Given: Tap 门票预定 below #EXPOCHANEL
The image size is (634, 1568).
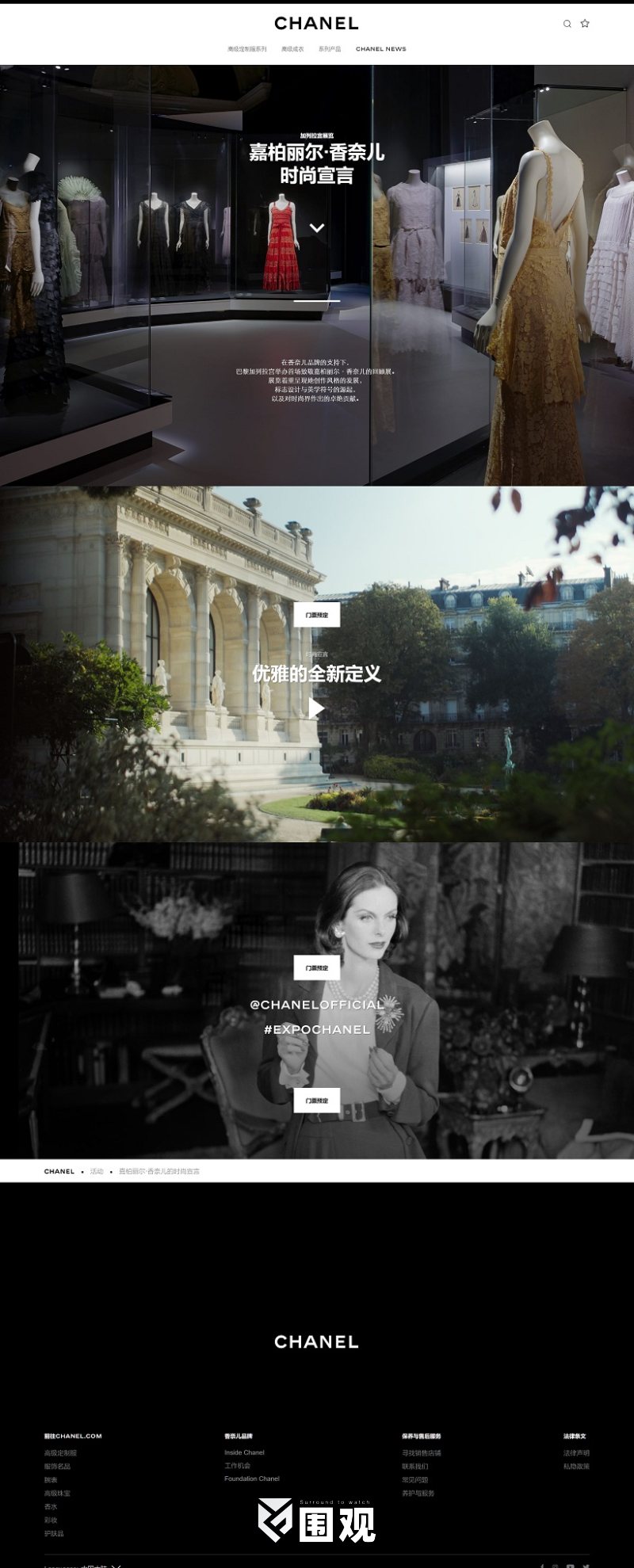Looking at the screenshot, I should [x=316, y=1101].
